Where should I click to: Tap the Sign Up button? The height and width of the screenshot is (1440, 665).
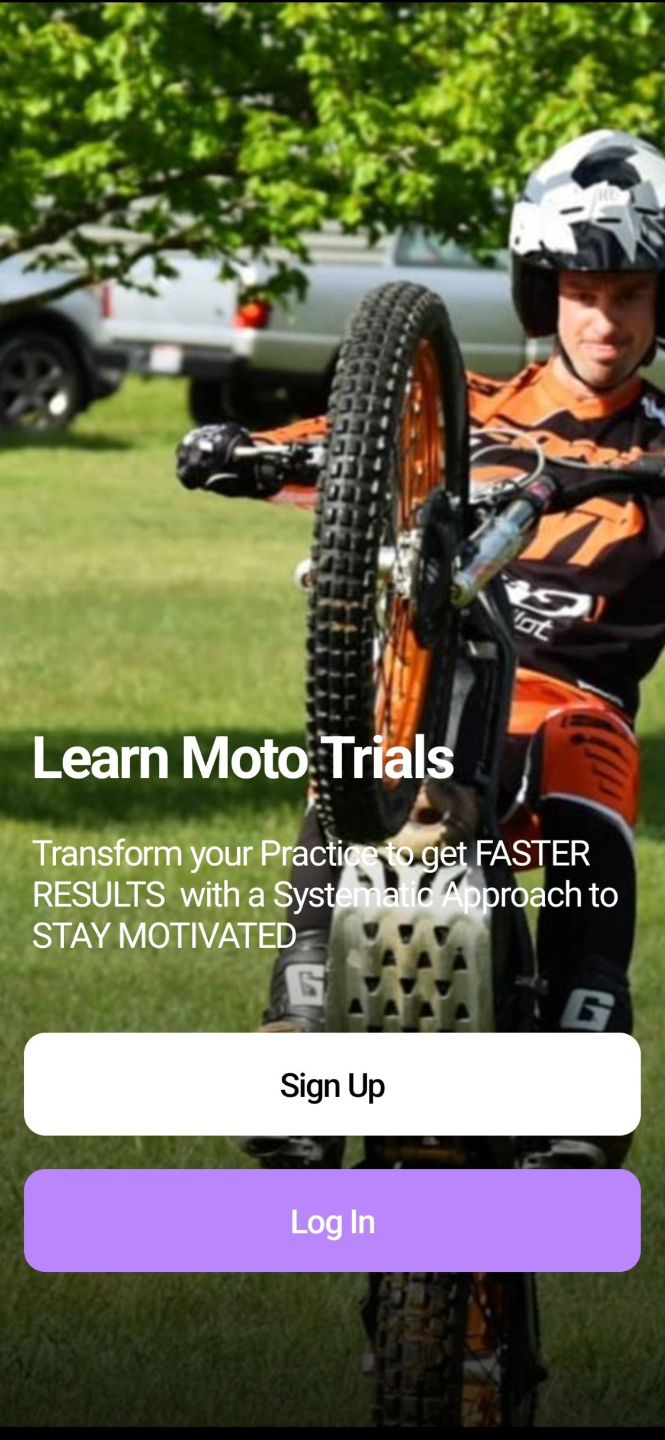[332, 1085]
